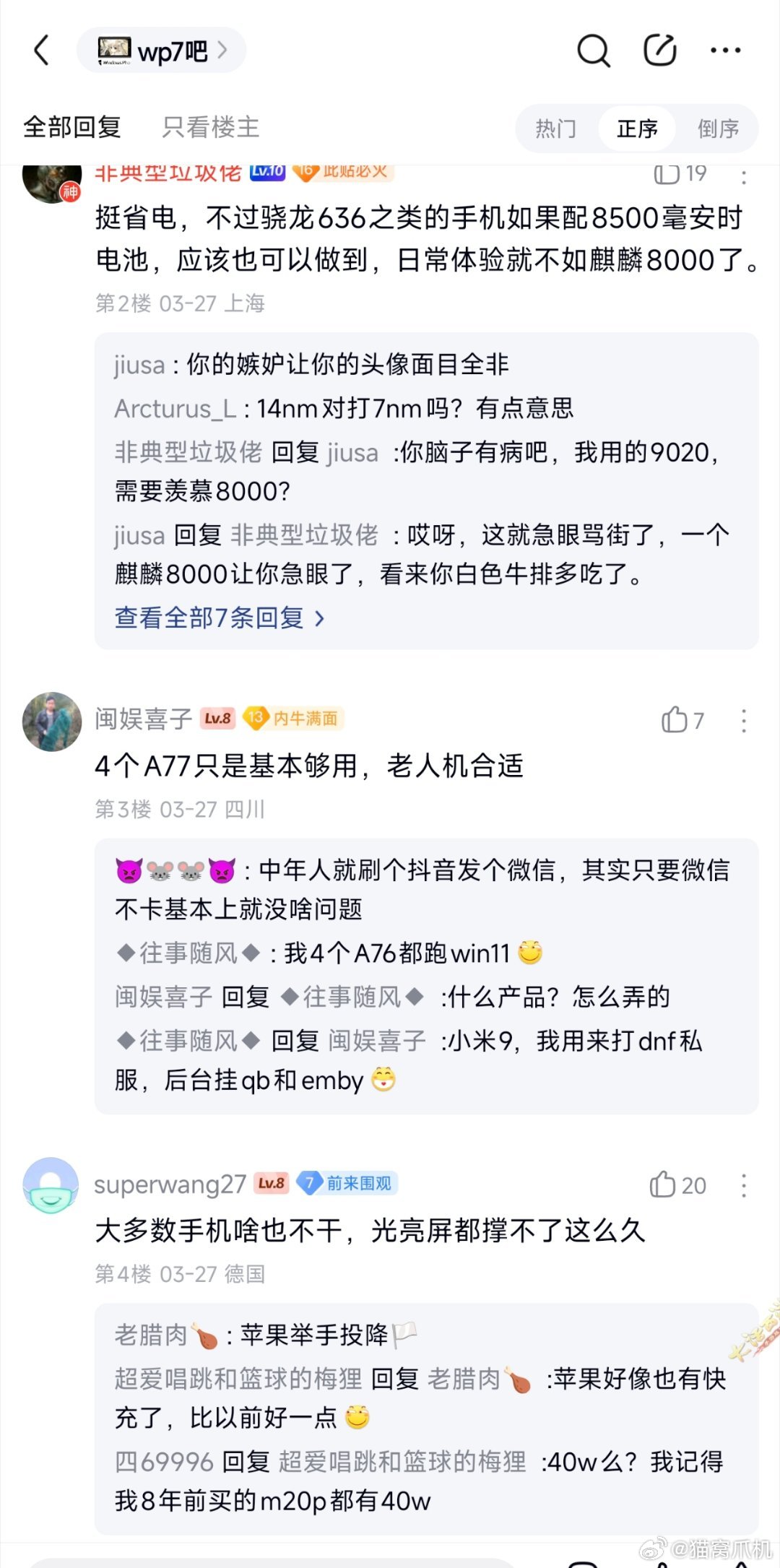Select the 全部回复 tab
780x1568 pixels.
pyautogui.click(x=72, y=126)
